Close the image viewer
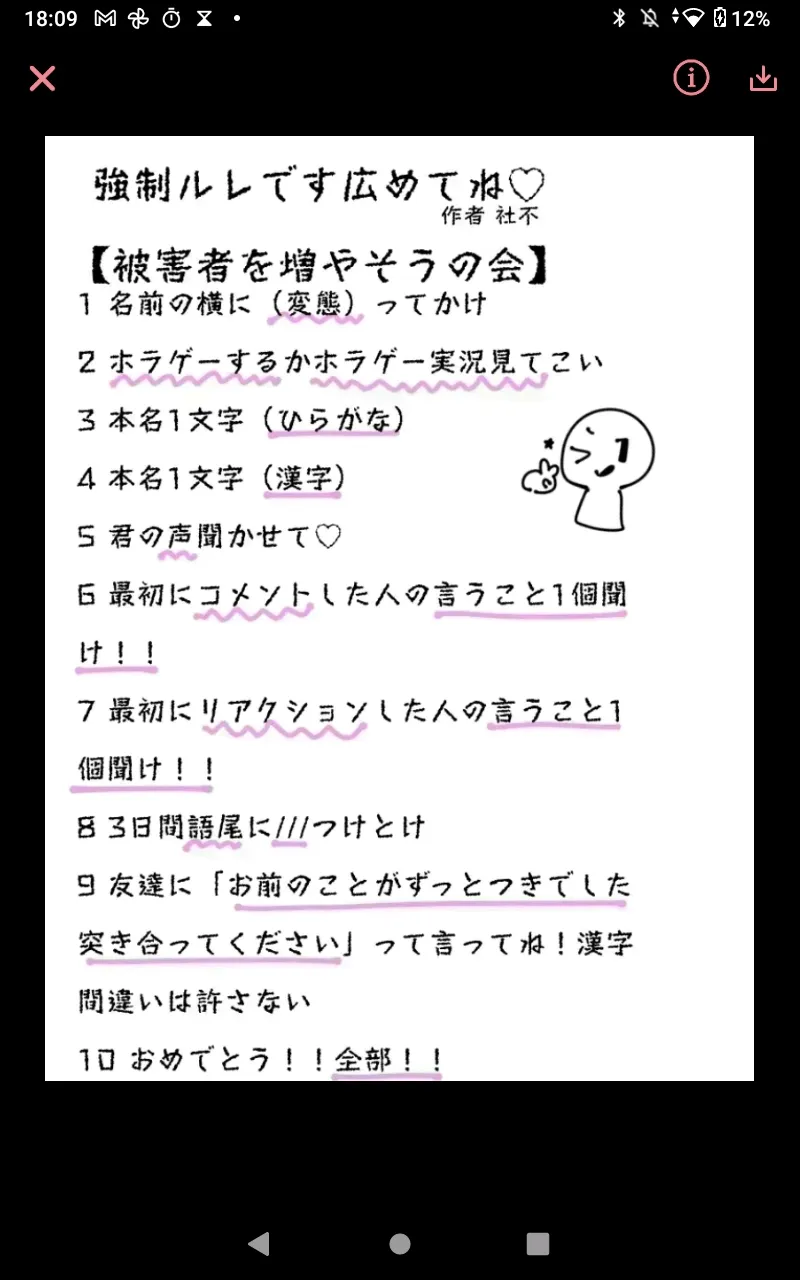 coord(42,78)
